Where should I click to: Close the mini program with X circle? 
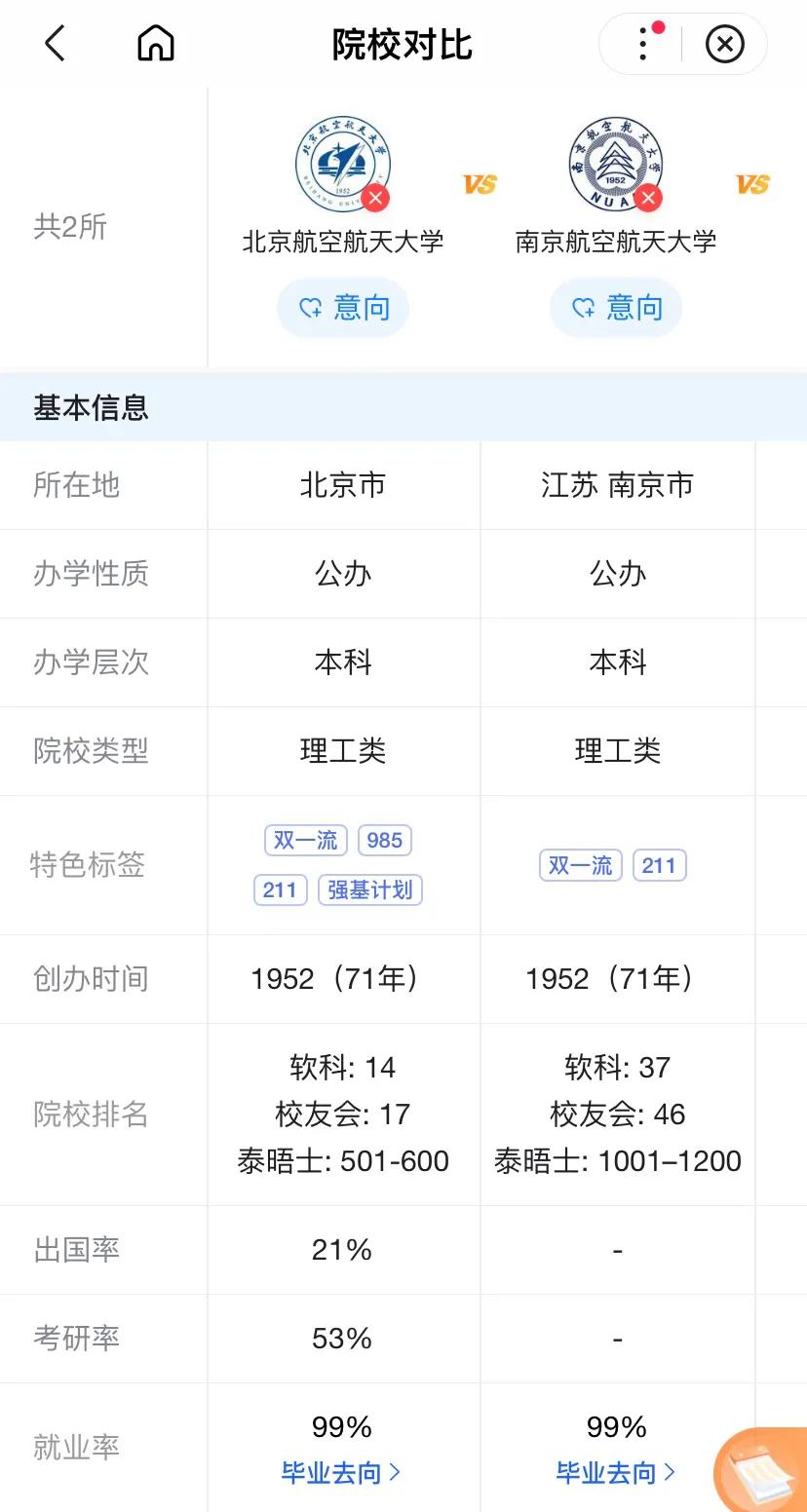pyautogui.click(x=724, y=44)
